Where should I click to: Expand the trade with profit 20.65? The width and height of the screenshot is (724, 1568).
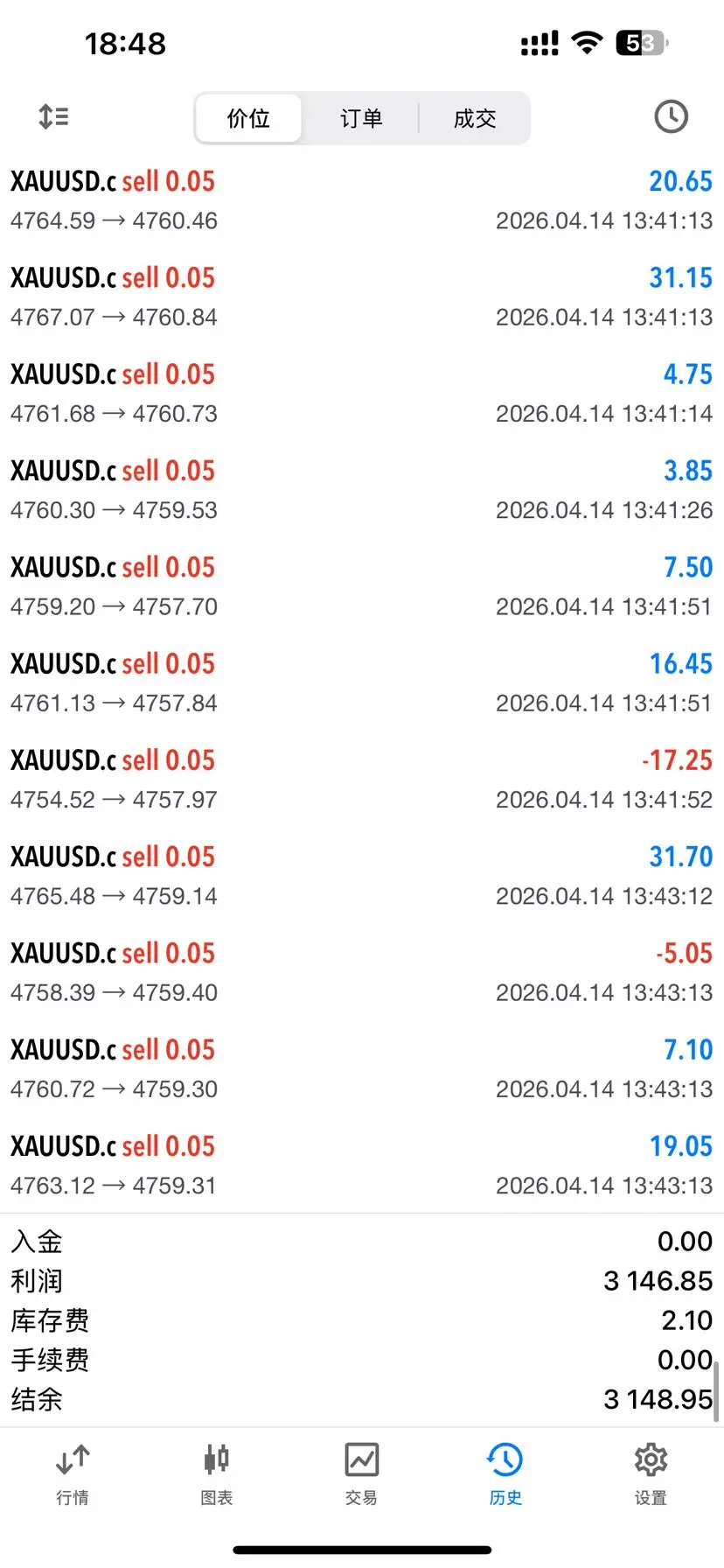pos(361,200)
